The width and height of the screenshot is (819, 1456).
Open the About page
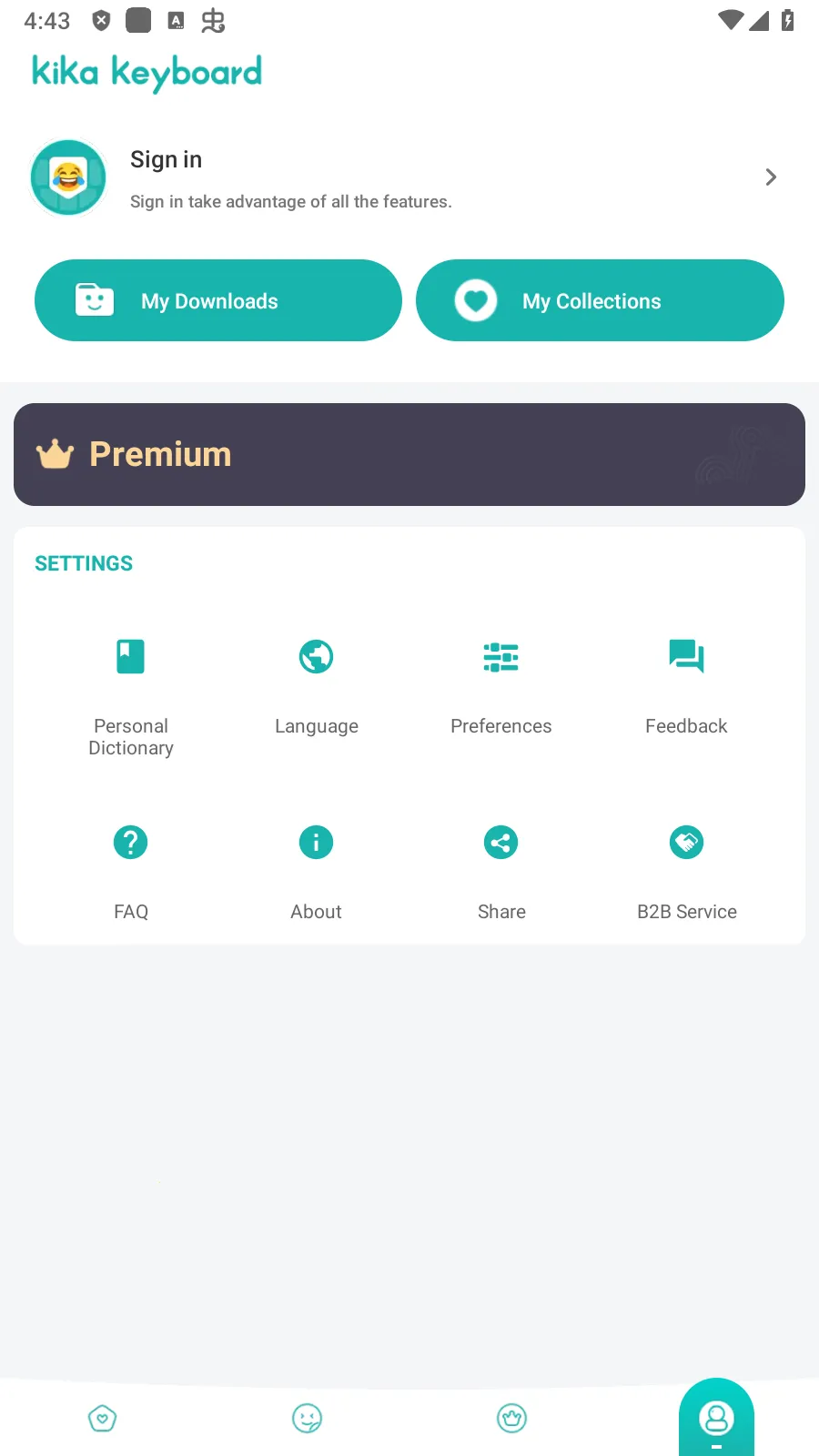click(x=316, y=870)
